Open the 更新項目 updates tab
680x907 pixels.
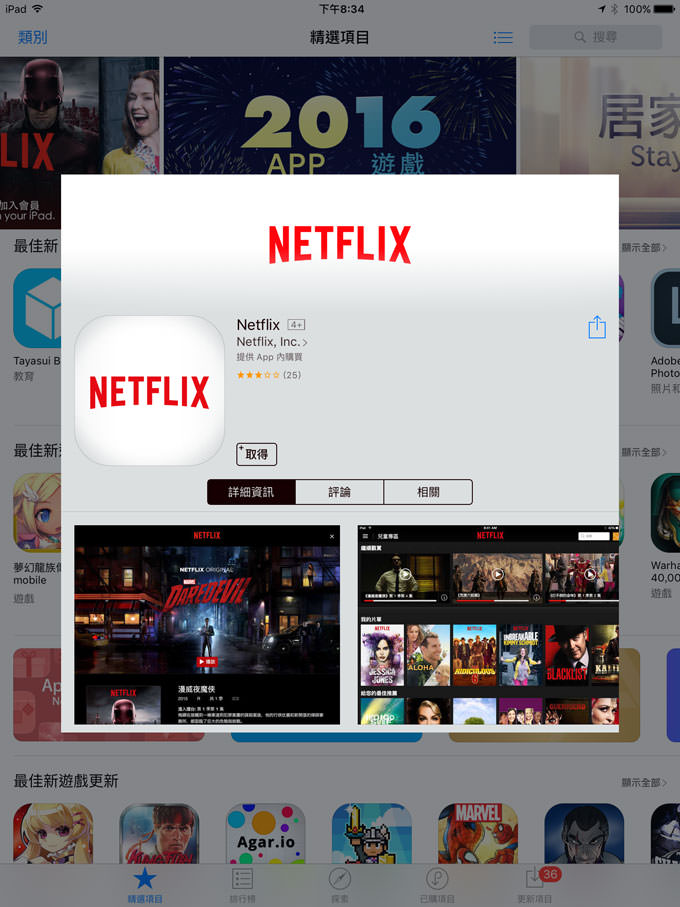532,884
